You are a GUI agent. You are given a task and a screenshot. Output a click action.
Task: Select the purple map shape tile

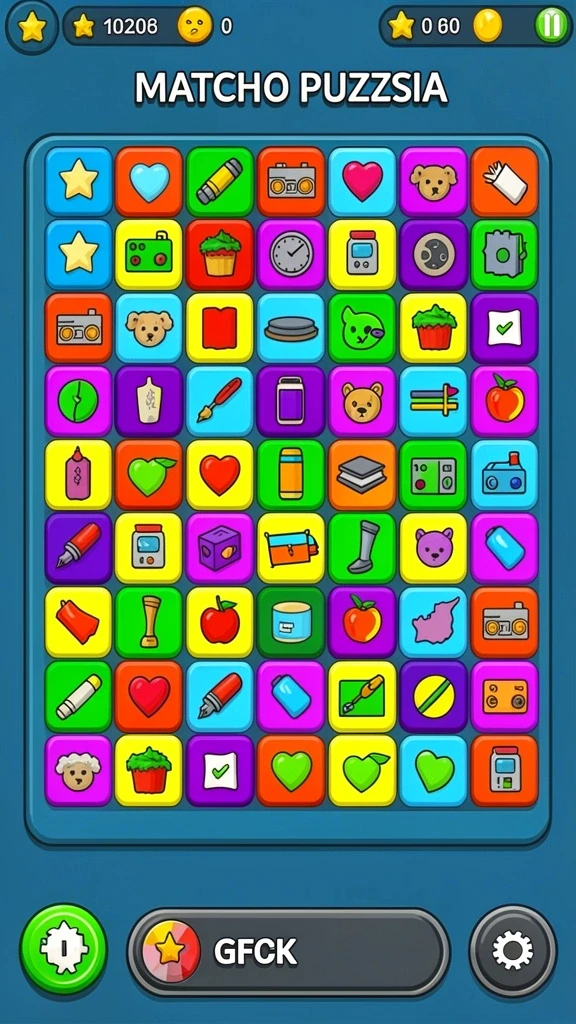click(433, 622)
